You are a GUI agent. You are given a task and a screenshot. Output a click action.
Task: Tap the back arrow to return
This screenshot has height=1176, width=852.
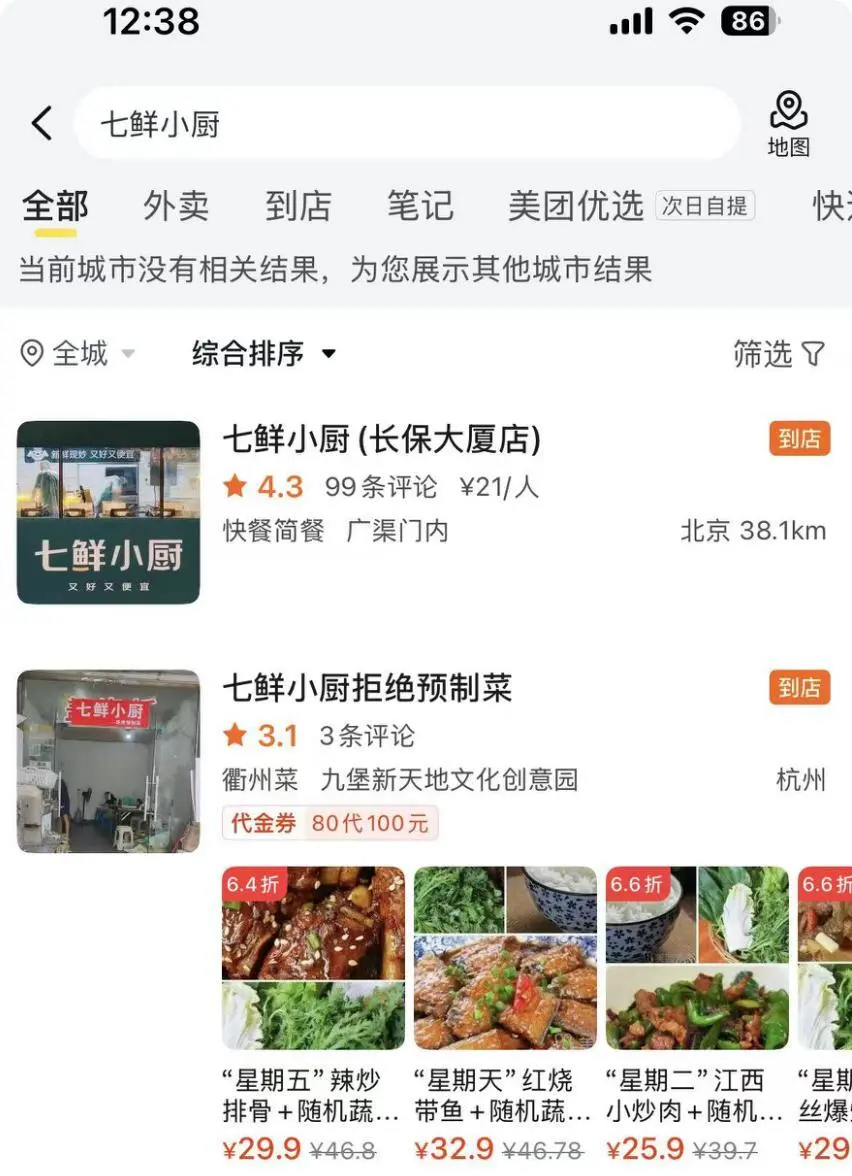[40, 122]
